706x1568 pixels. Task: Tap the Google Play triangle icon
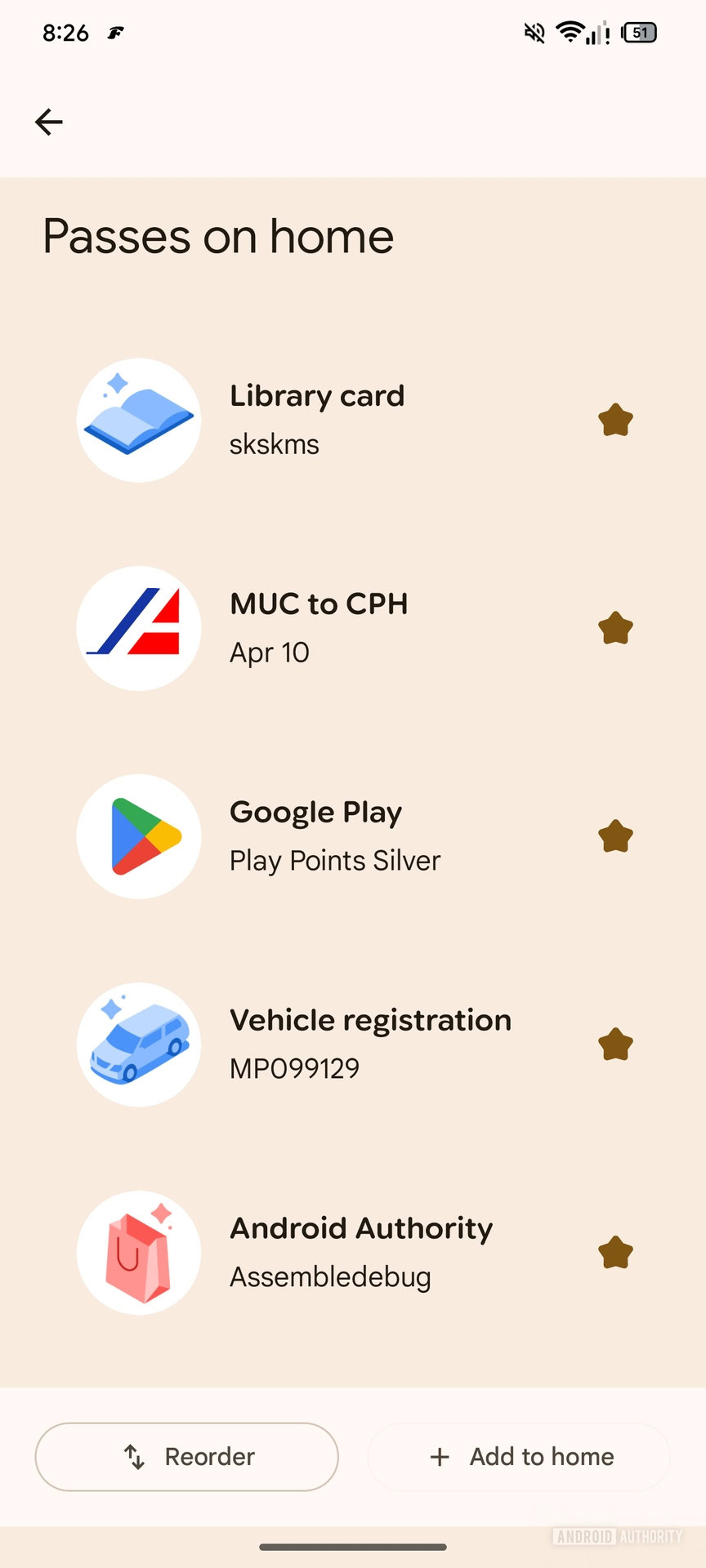pyautogui.click(x=139, y=836)
